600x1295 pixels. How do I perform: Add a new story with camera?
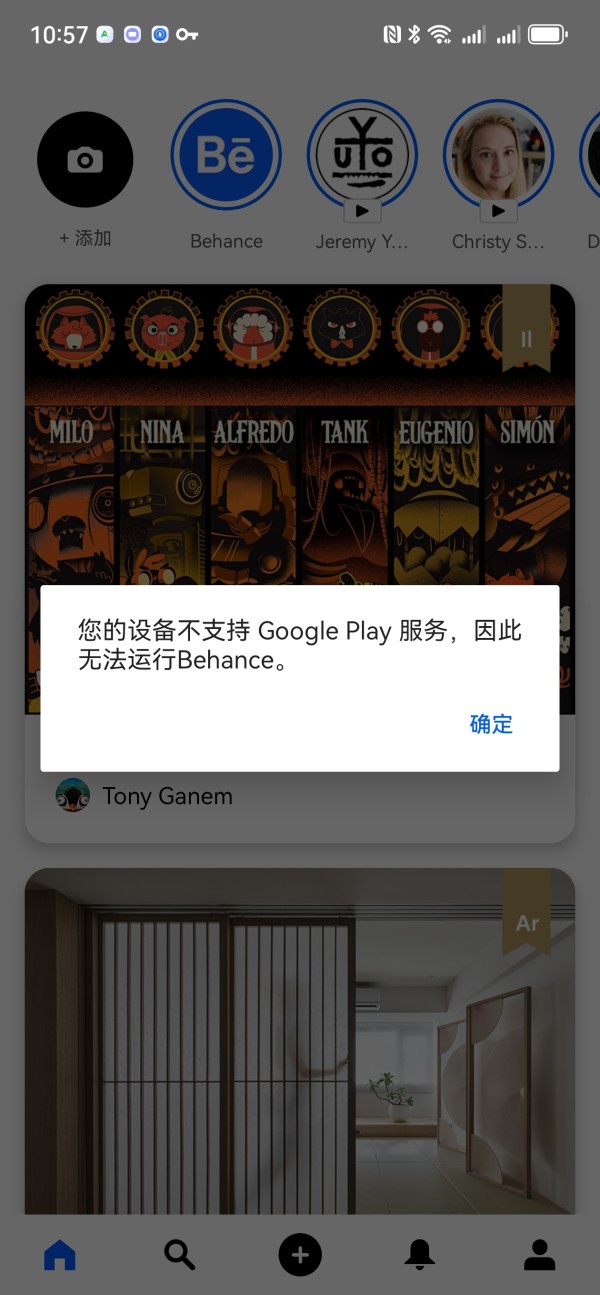pyautogui.click(x=85, y=160)
